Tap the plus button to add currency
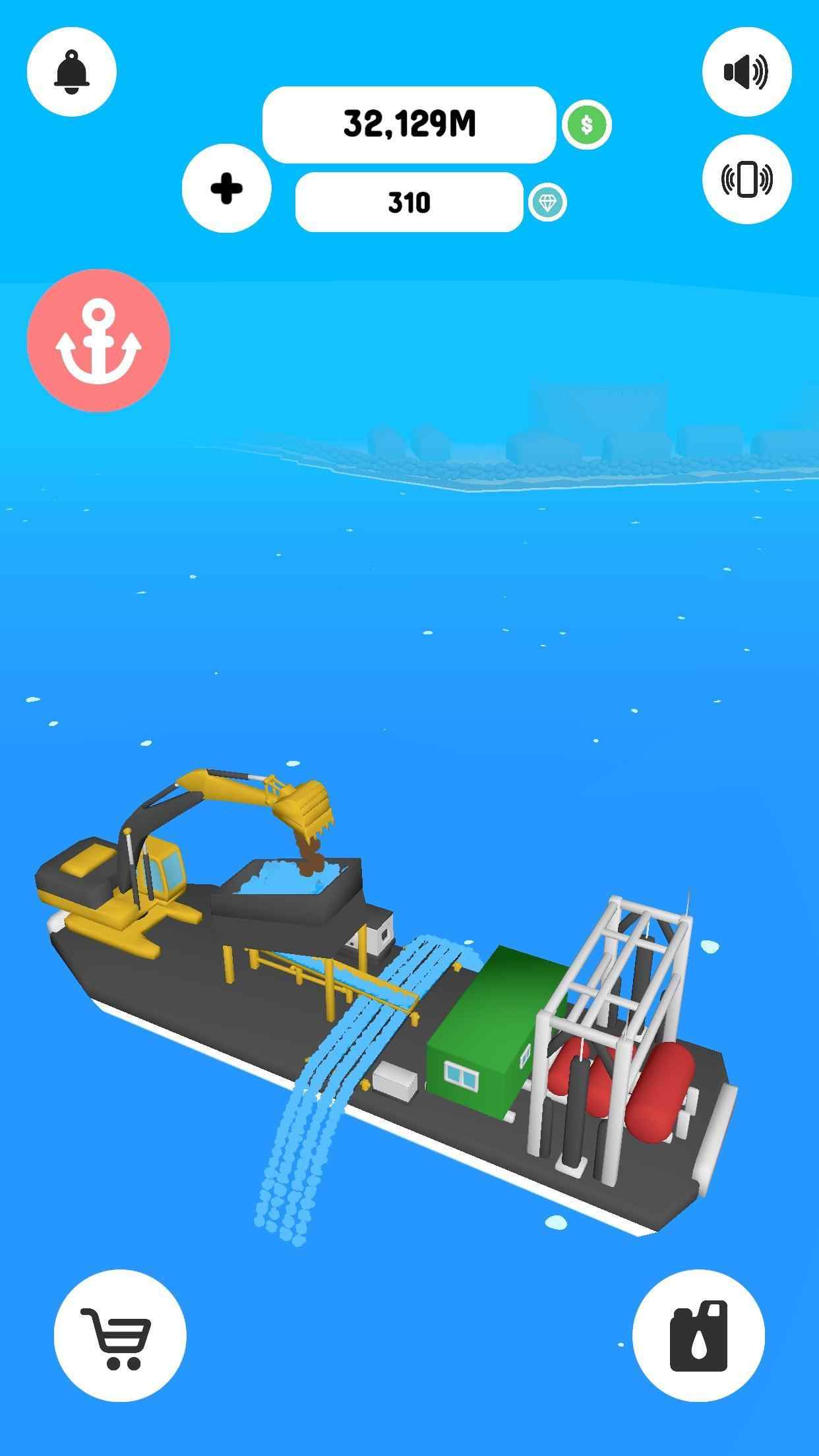This screenshot has height=1456, width=819. pos(226,188)
